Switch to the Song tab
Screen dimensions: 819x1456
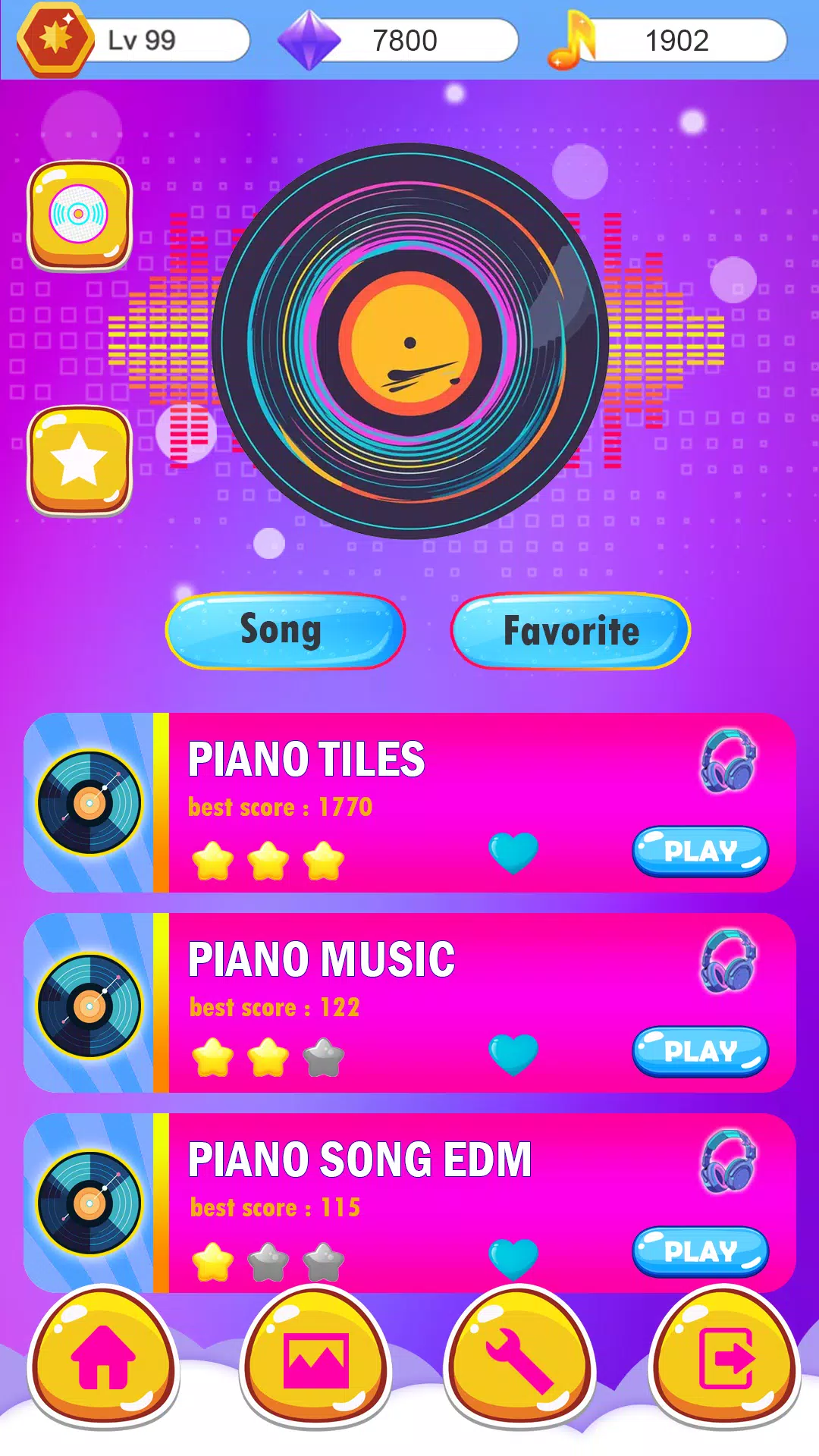[284, 629]
